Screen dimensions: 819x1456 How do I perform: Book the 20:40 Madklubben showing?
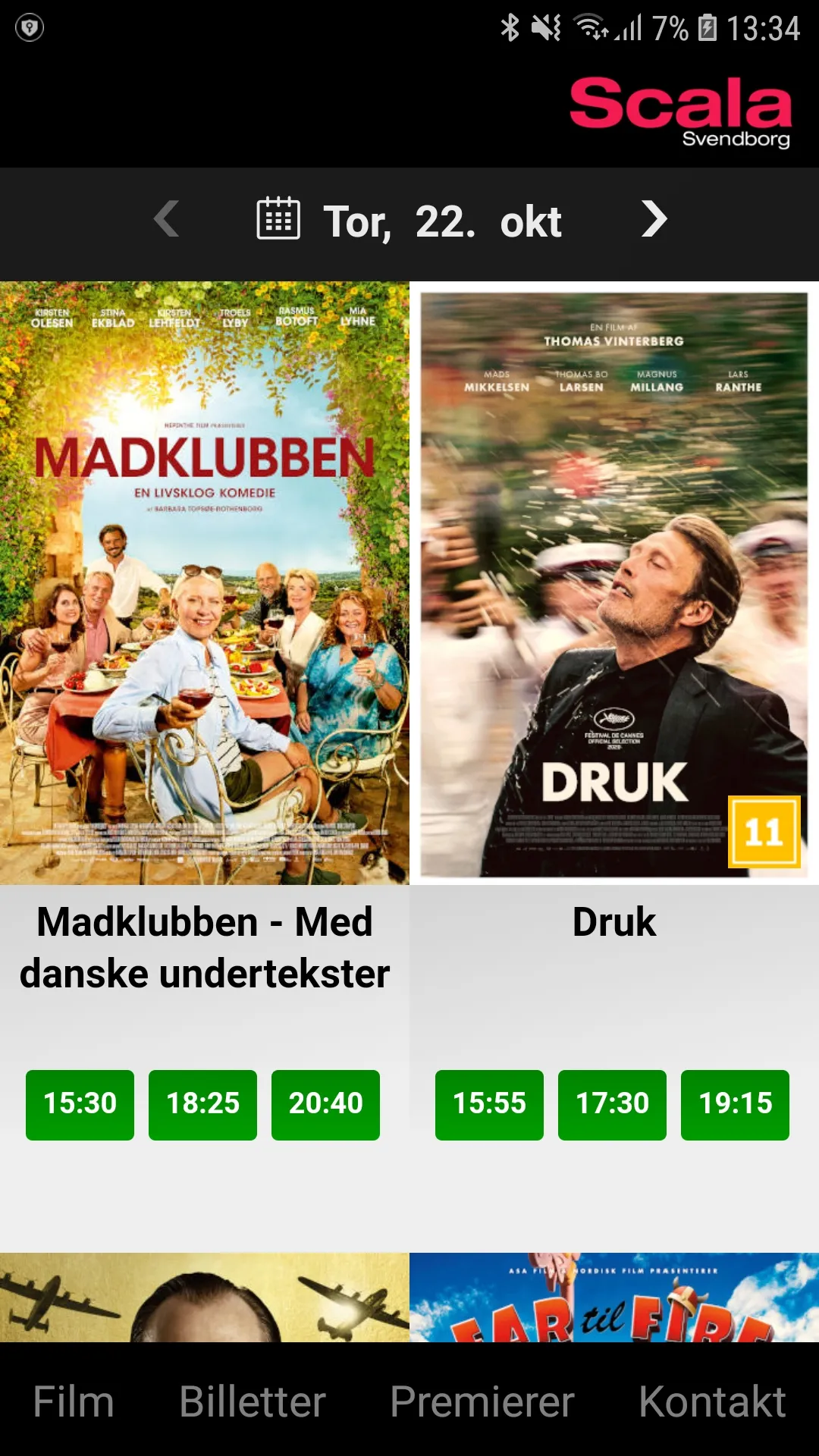325,1105
